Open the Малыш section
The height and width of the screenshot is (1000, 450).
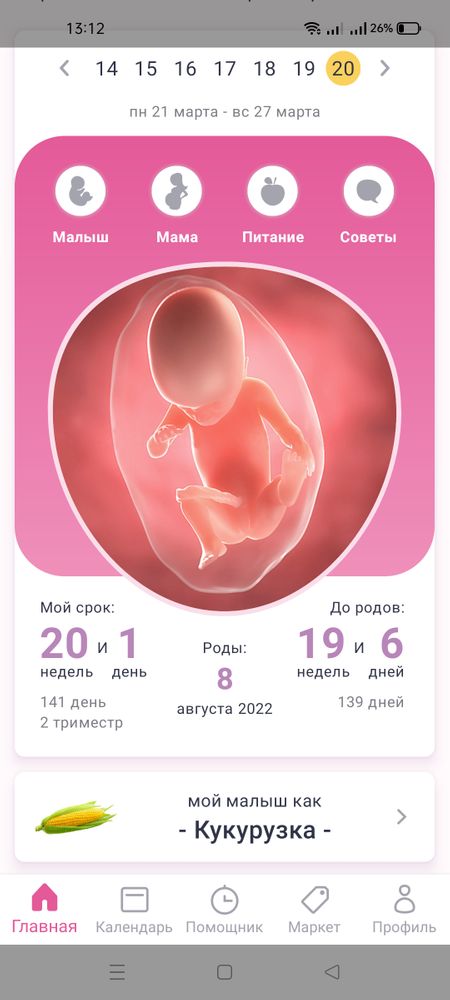coord(80,205)
